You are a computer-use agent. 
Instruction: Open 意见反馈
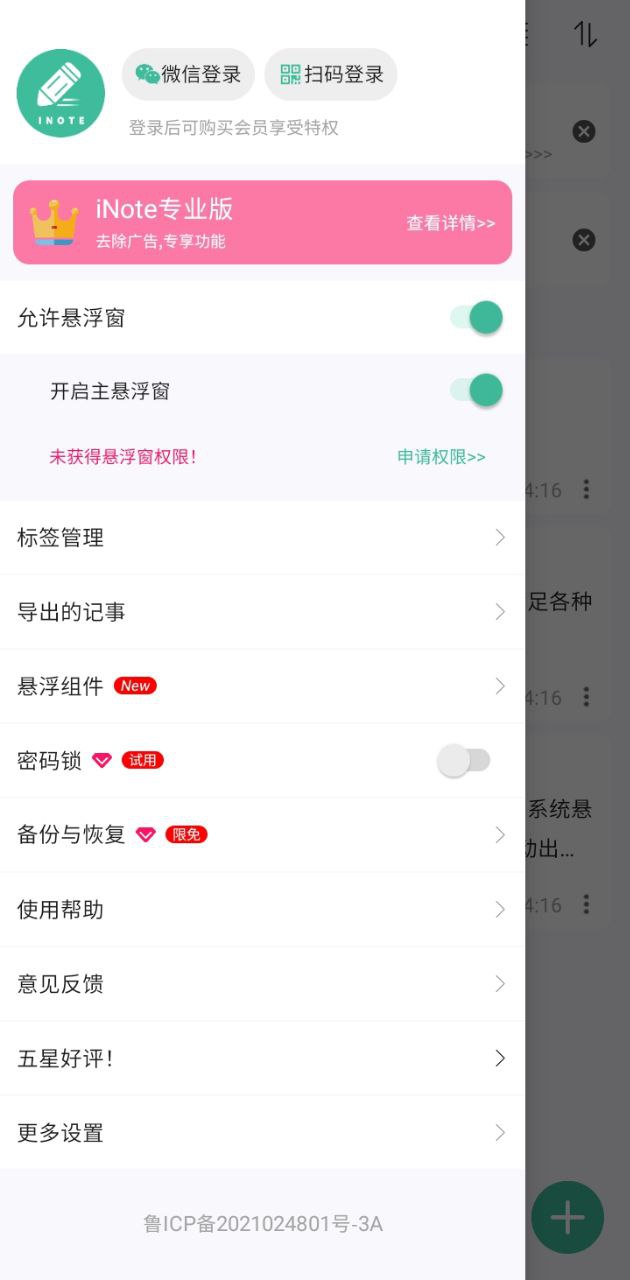coord(262,984)
